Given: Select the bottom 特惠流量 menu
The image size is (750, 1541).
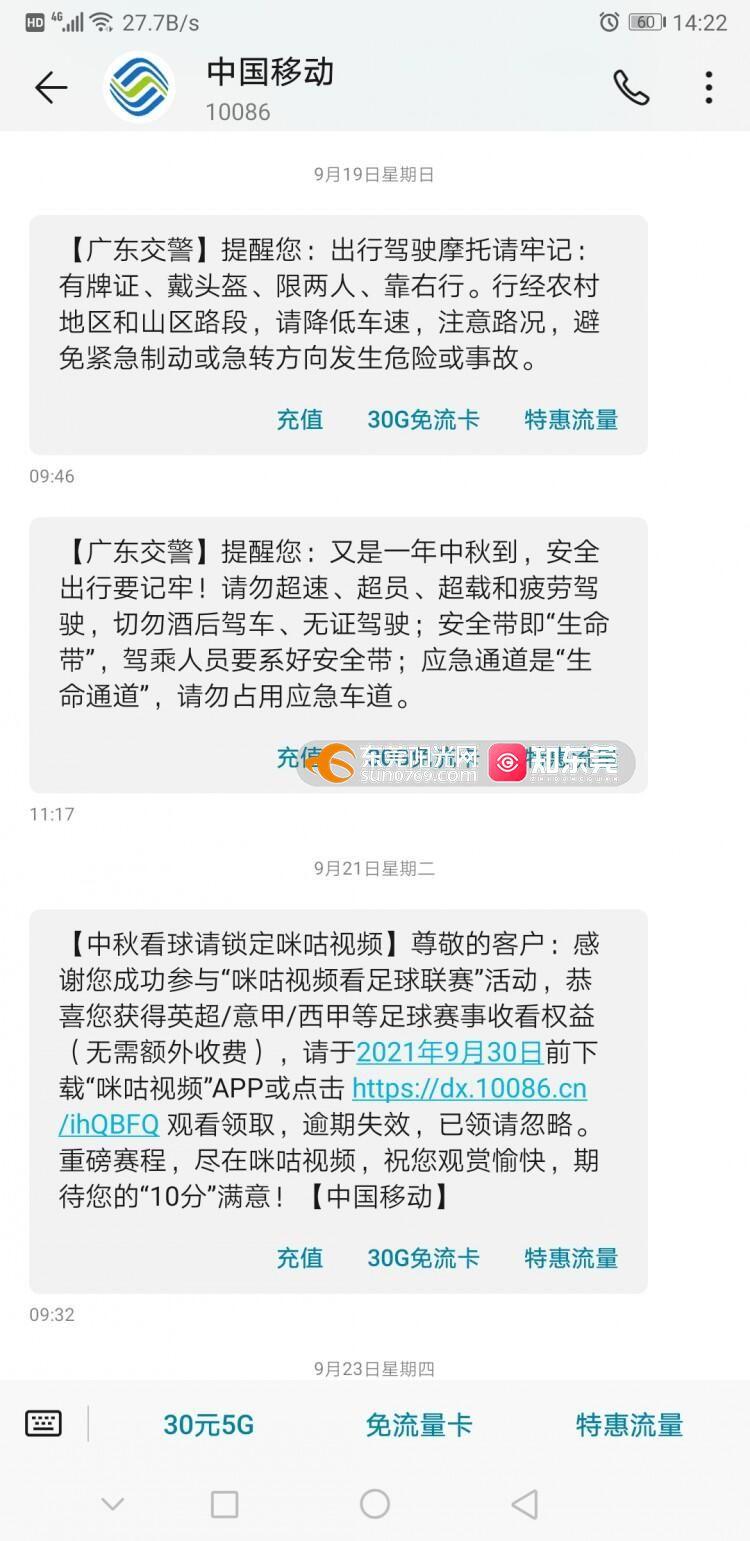Looking at the screenshot, I should click(629, 1425).
